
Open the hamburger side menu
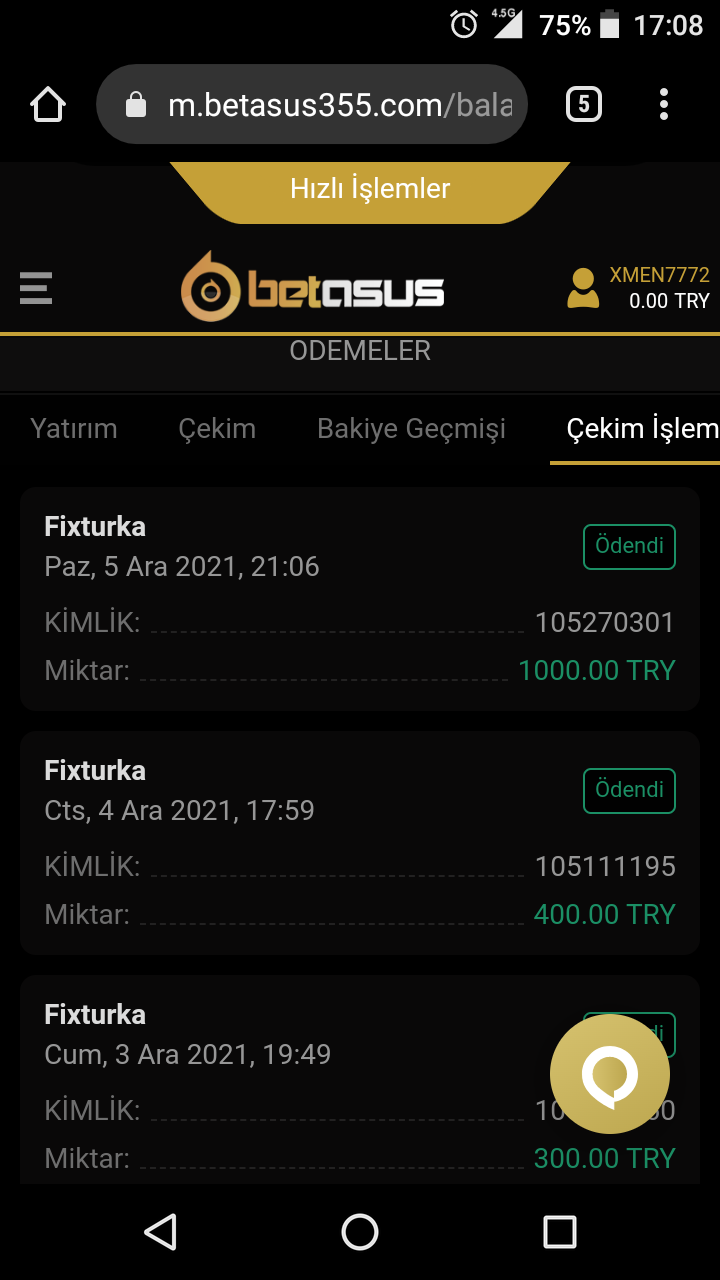[x=36, y=288]
